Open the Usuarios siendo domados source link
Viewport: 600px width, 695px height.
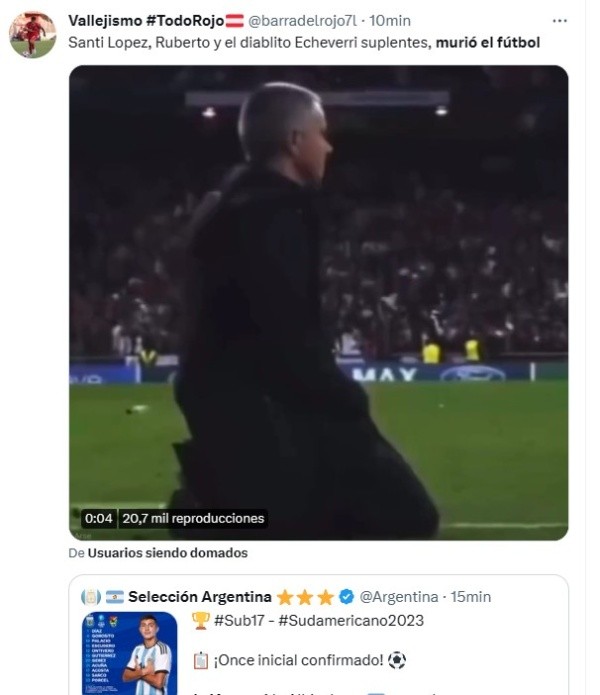pos(167,553)
